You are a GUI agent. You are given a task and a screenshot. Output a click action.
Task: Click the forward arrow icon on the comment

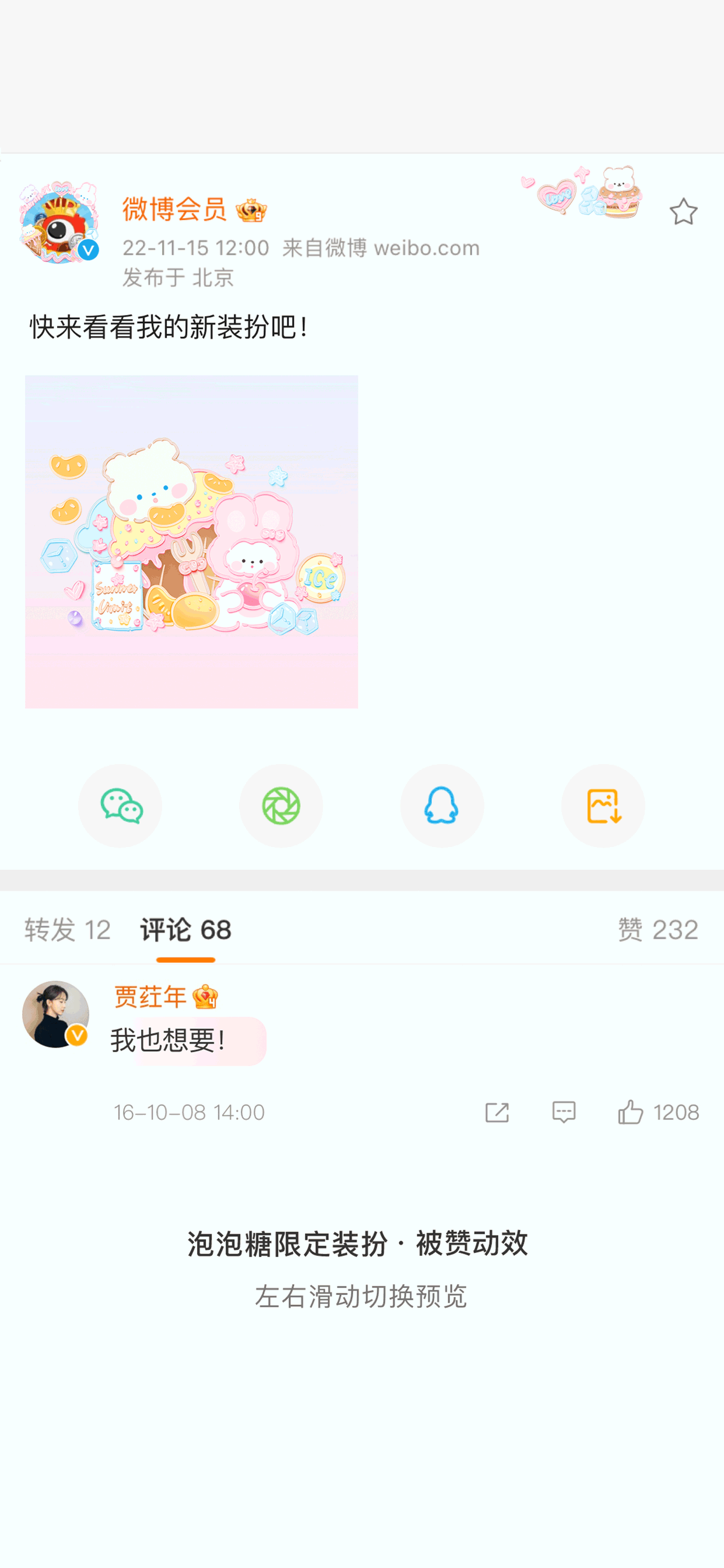pyautogui.click(x=497, y=1112)
